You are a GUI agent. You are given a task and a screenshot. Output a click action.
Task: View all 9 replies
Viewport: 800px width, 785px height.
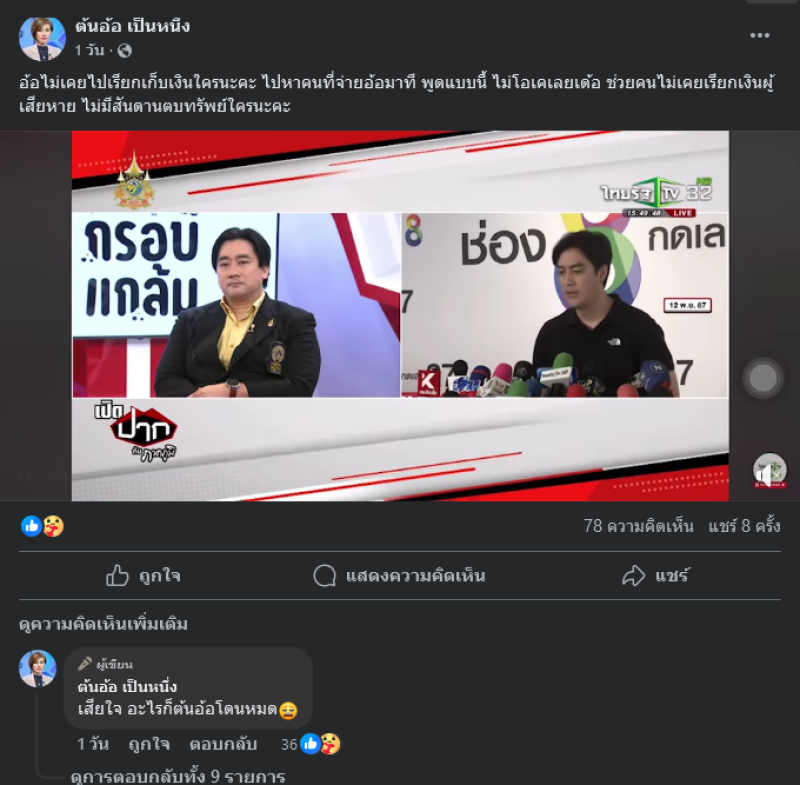[177, 776]
